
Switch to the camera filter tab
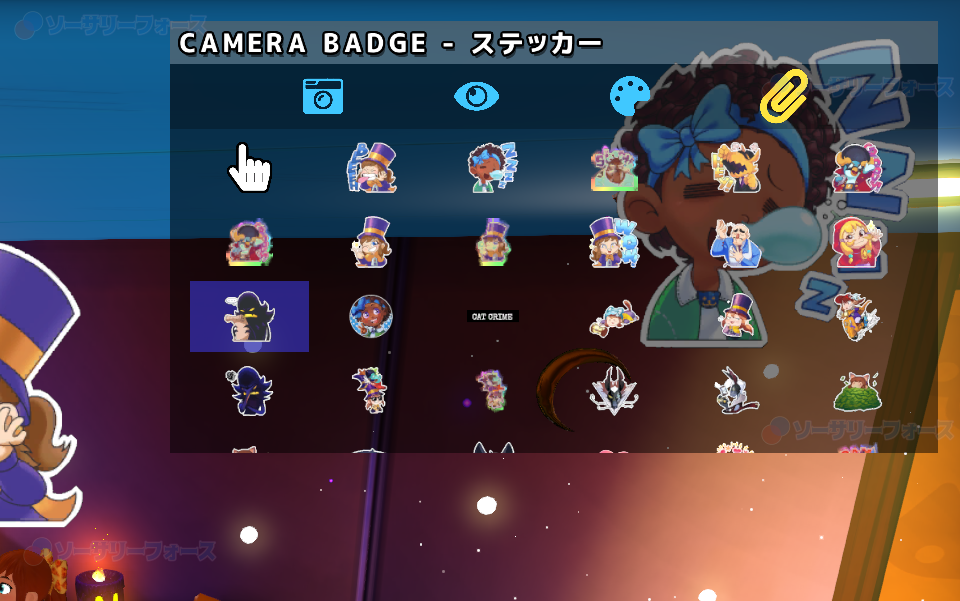(x=323, y=96)
